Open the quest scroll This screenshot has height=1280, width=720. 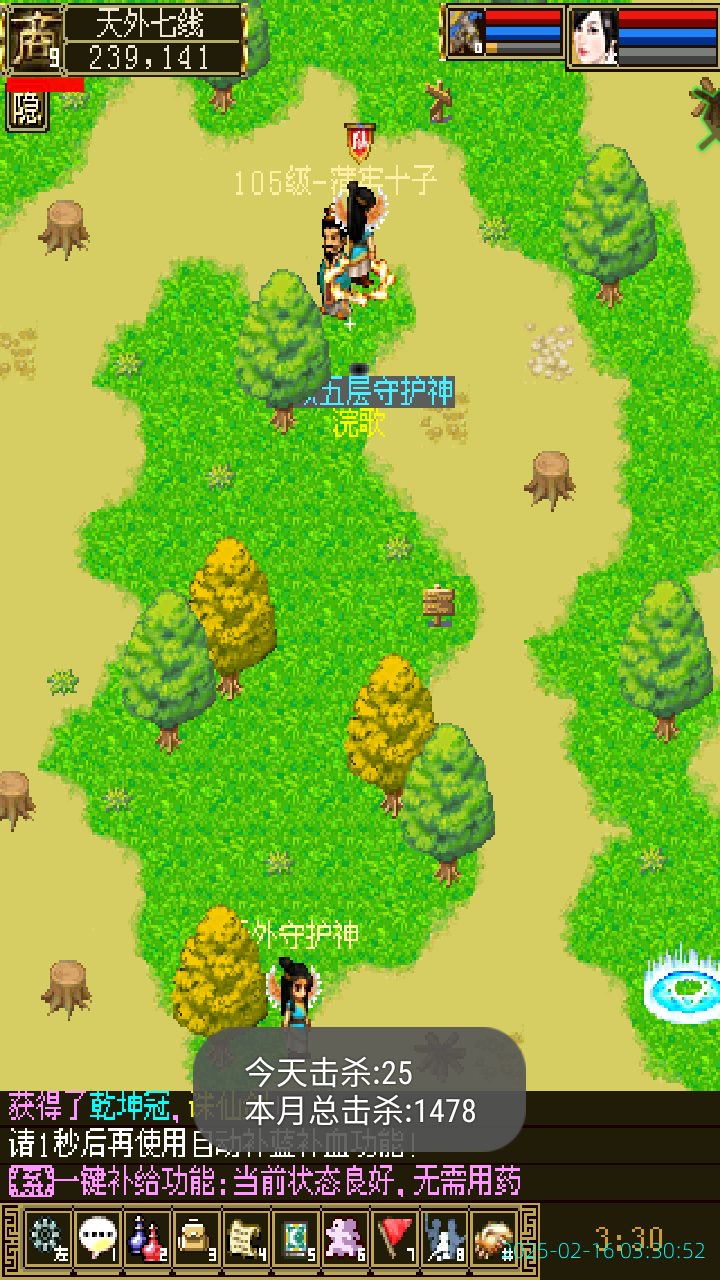click(246, 1238)
